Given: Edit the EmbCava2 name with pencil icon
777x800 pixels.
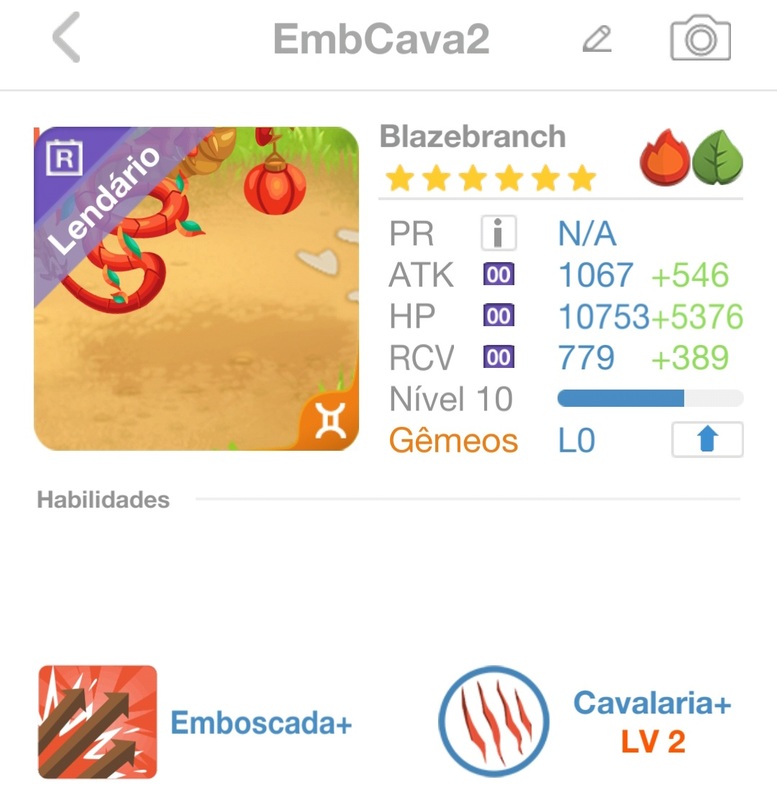Looking at the screenshot, I should coord(596,40).
